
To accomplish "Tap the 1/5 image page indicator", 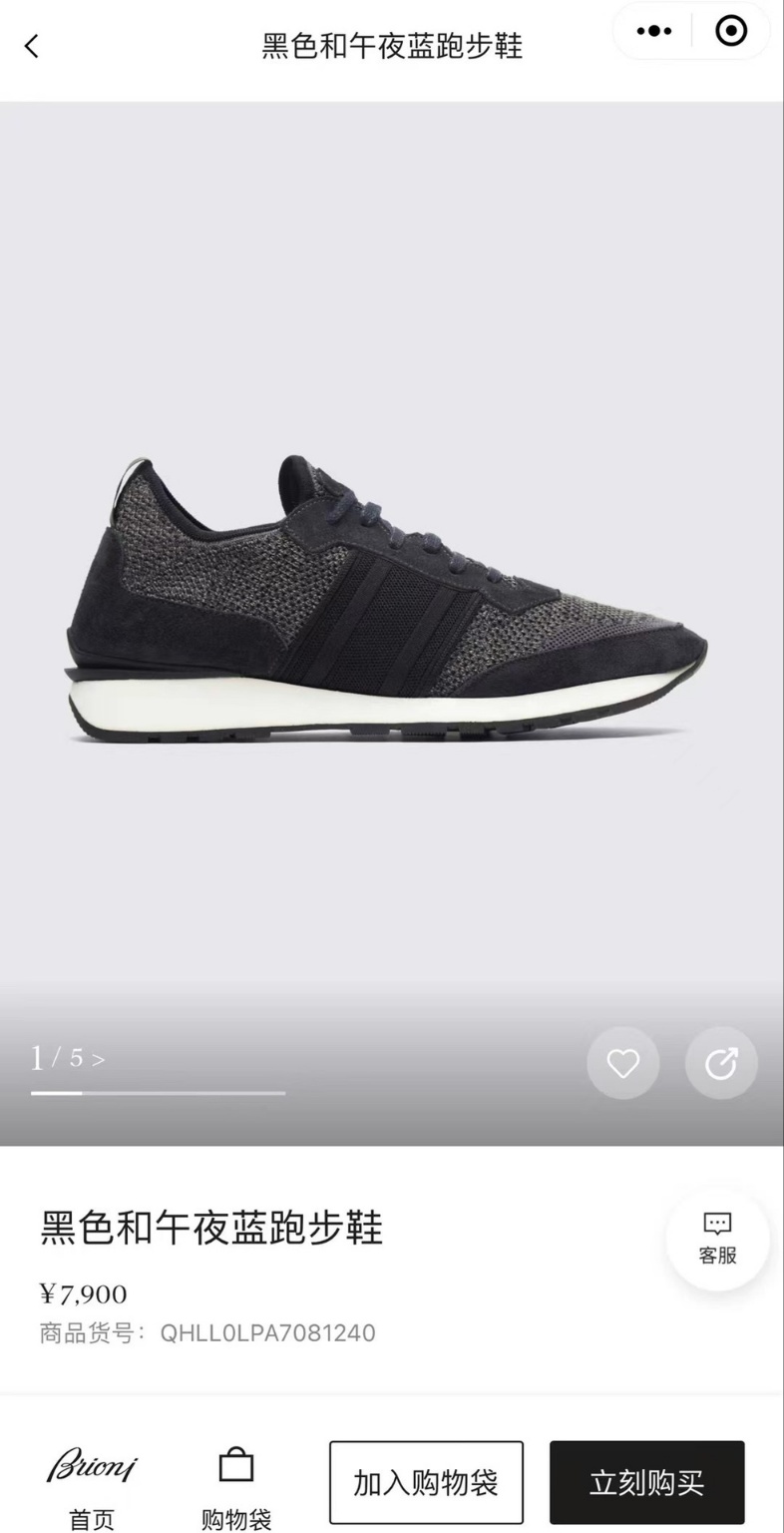I will (x=67, y=1059).
